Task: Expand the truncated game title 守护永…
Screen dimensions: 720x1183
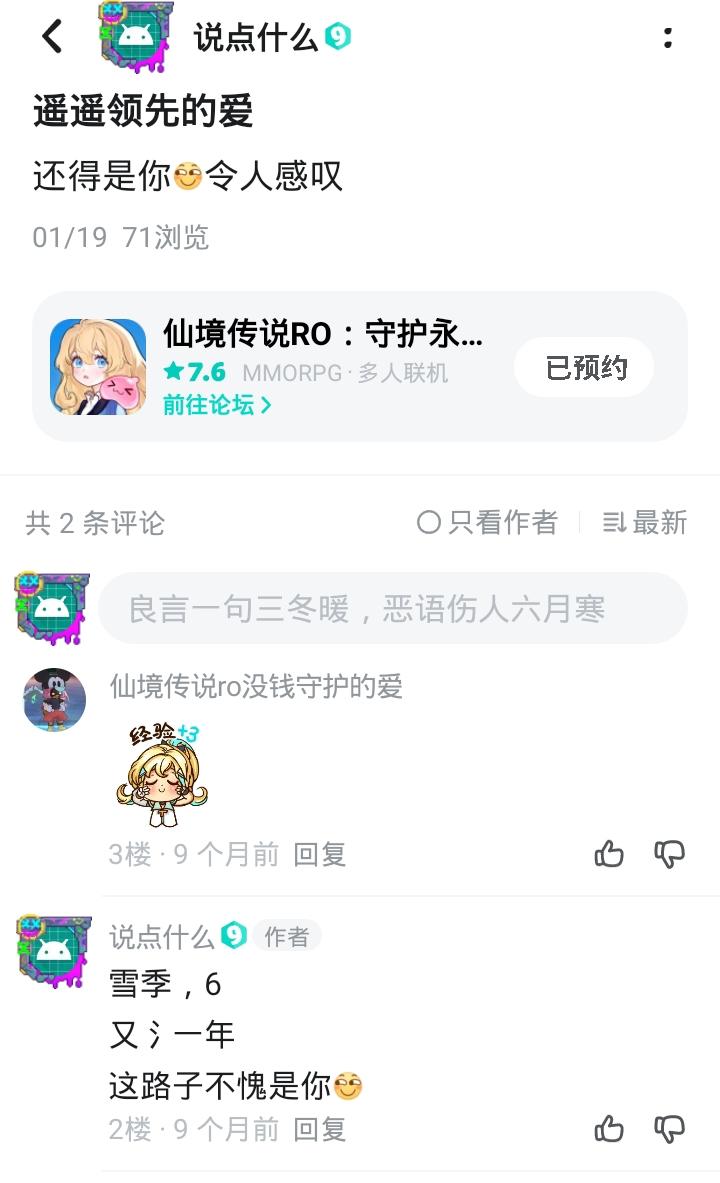Action: pyautogui.click(x=322, y=336)
